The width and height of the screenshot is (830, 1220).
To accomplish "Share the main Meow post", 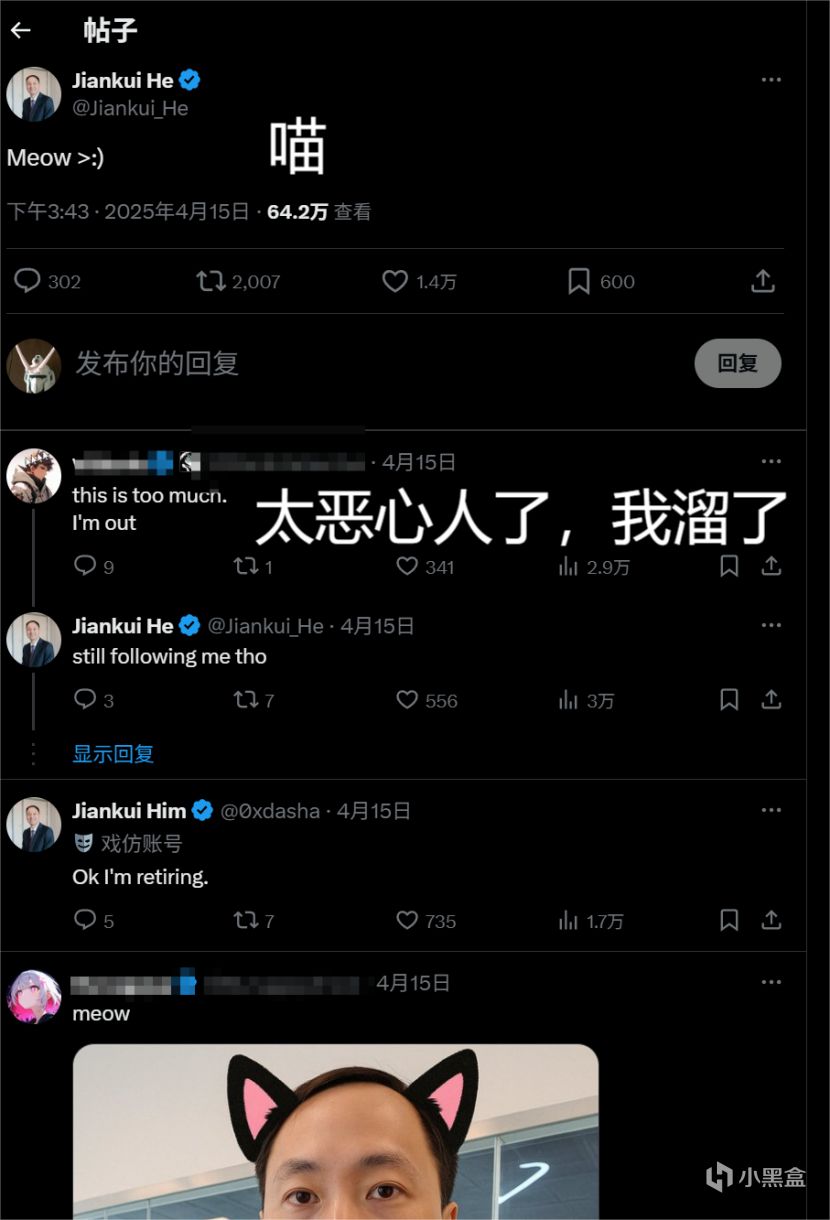I will click(762, 281).
